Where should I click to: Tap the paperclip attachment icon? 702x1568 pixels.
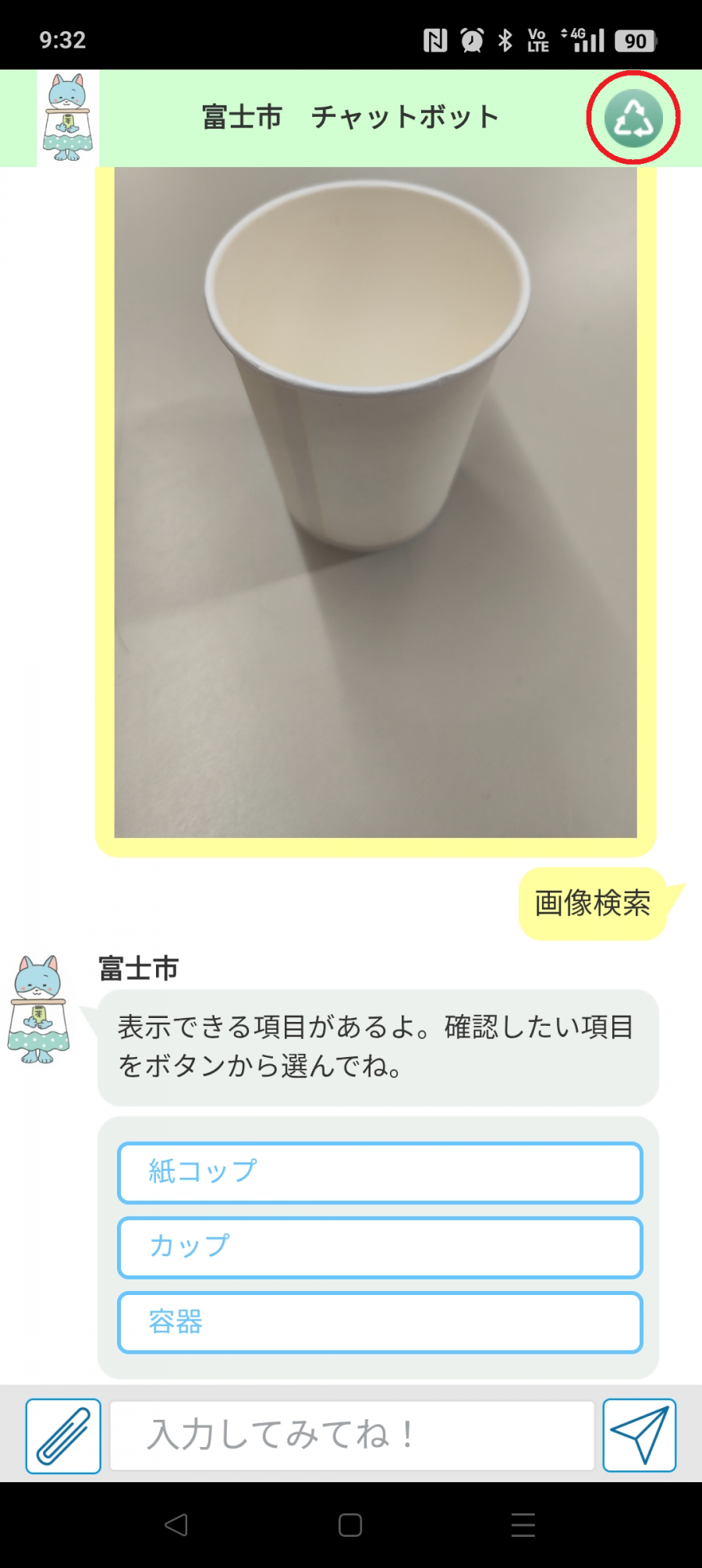(x=63, y=1435)
